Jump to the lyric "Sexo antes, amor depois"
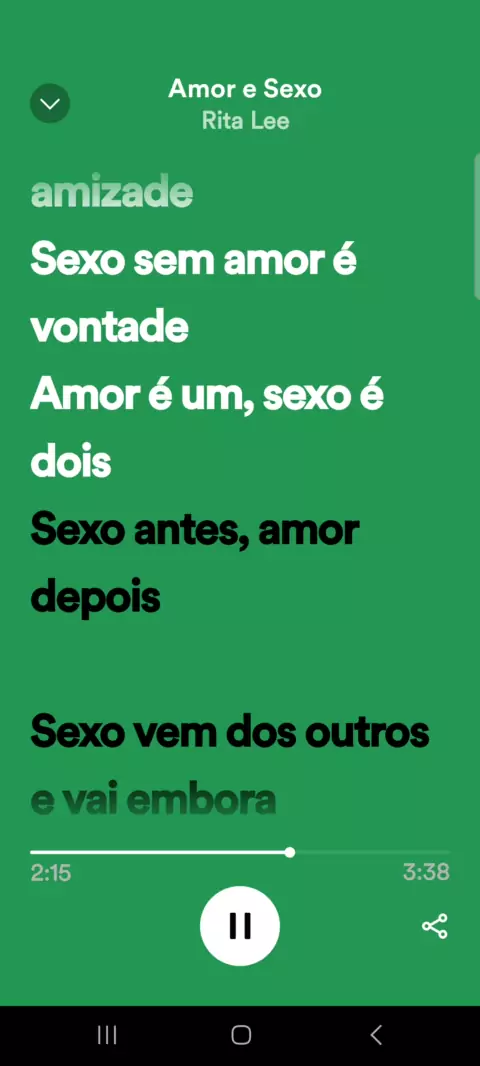Screen dimensions: 480x1066 tap(194, 564)
